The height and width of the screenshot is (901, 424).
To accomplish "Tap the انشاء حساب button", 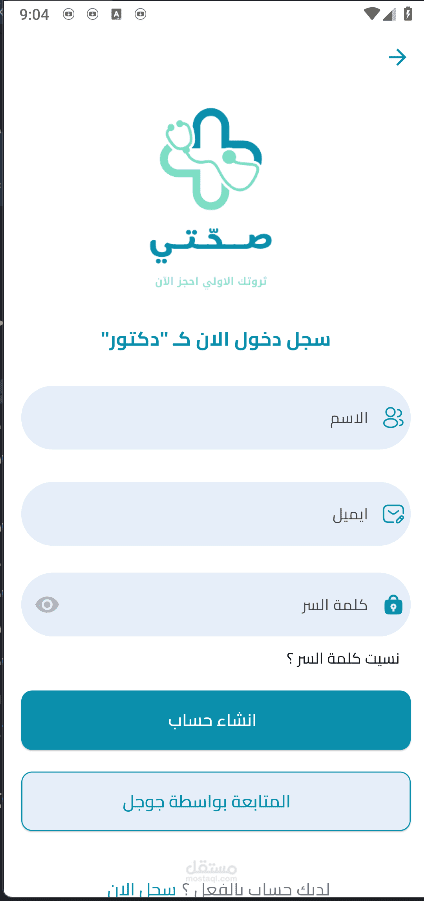I will pyautogui.click(x=216, y=720).
